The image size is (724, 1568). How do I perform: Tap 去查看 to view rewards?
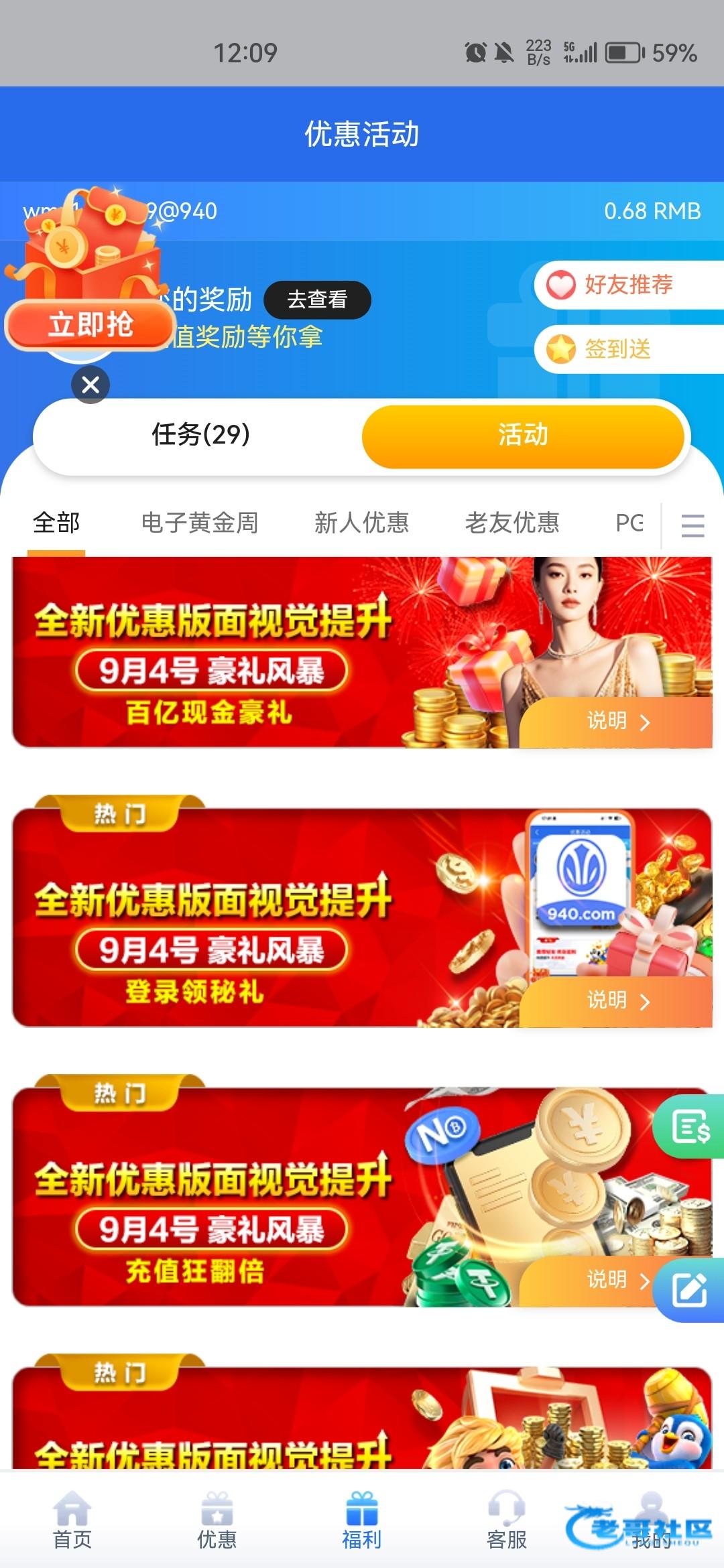click(317, 300)
